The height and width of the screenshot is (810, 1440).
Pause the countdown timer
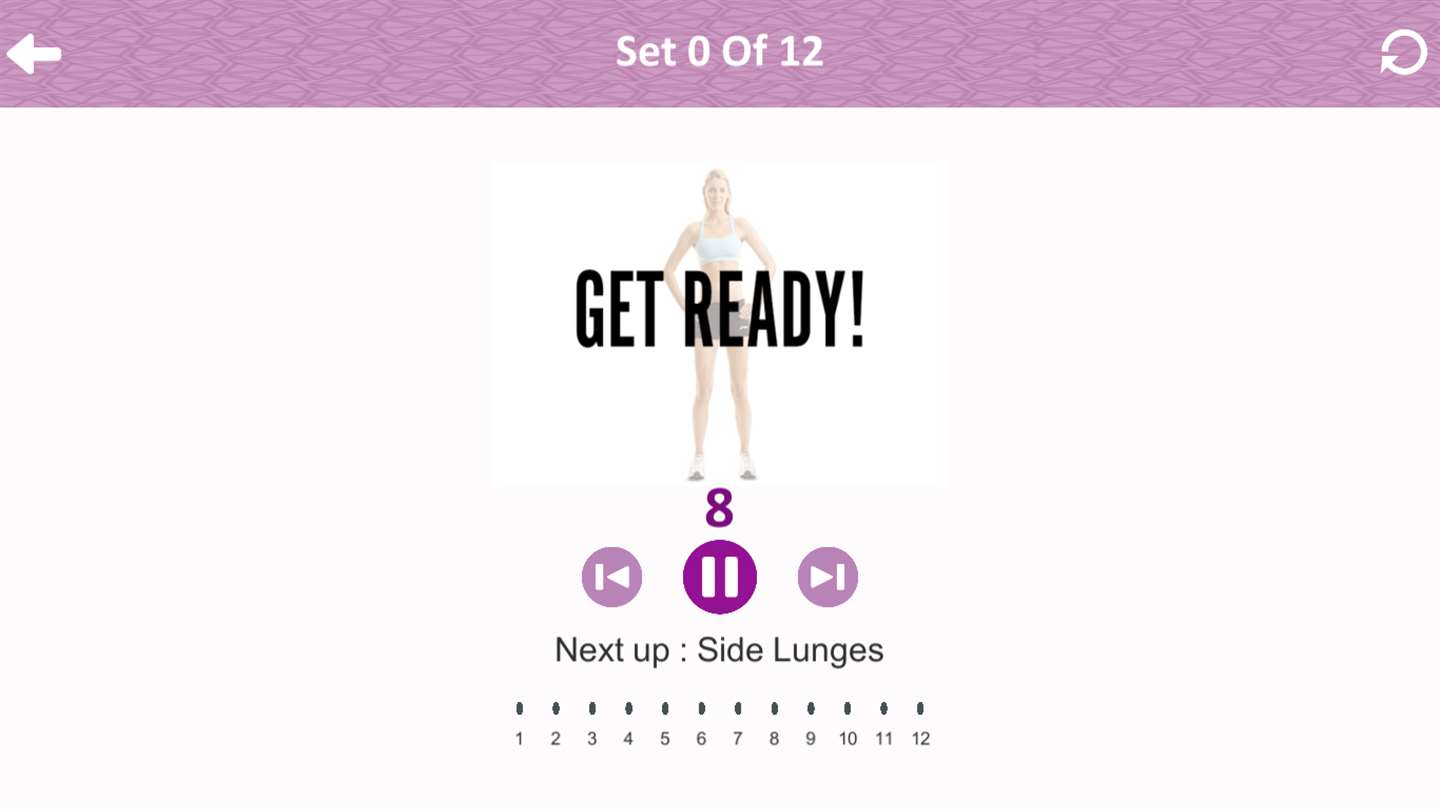click(719, 577)
